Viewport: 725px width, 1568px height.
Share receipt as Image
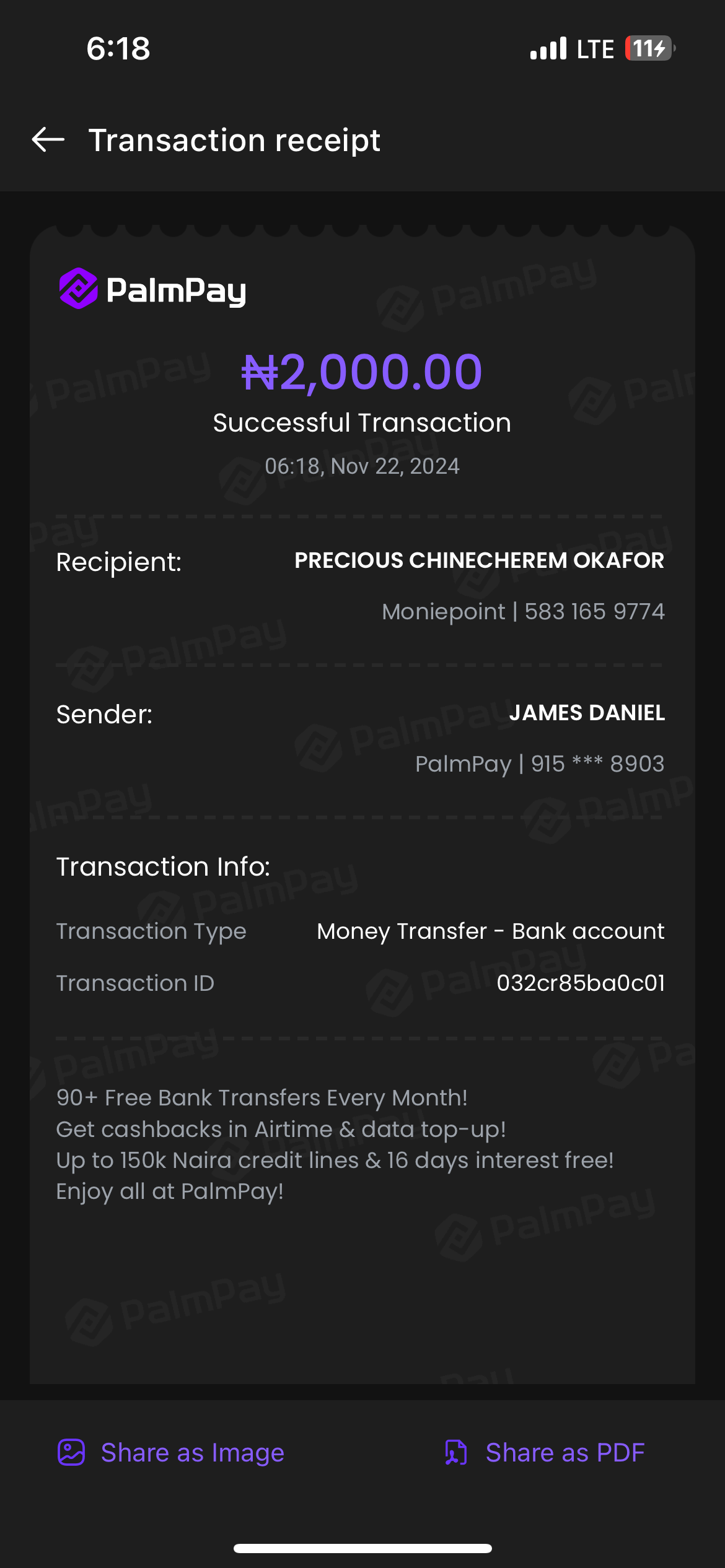171,1453
